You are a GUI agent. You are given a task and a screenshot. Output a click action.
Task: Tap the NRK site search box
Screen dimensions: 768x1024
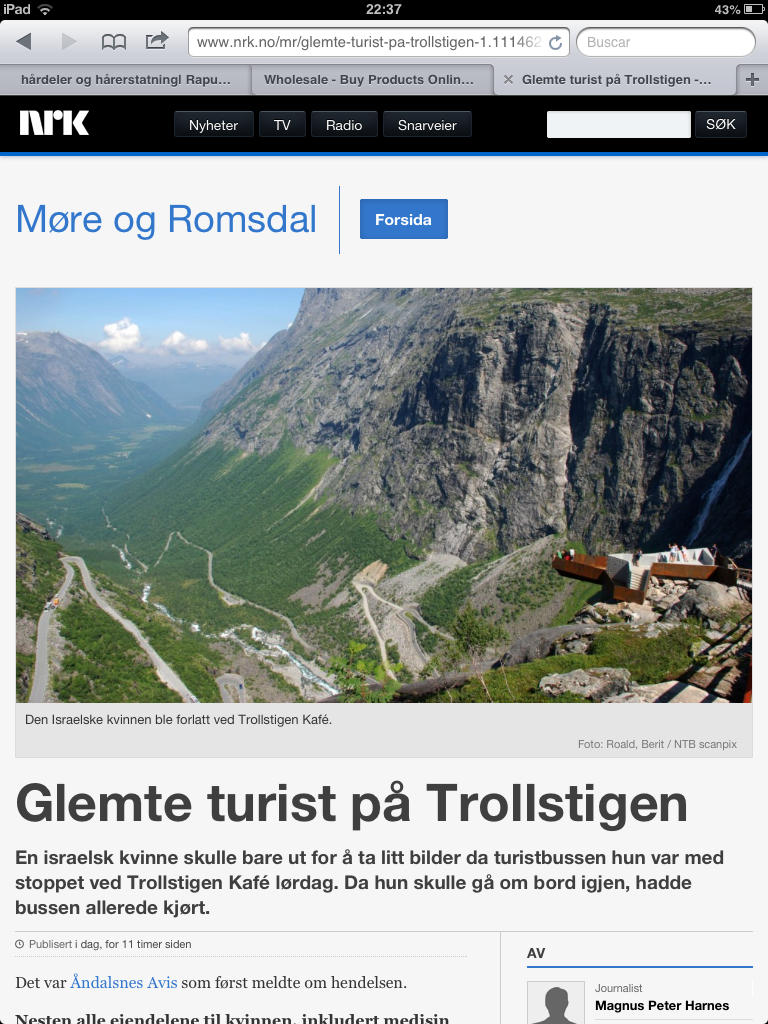click(x=618, y=124)
